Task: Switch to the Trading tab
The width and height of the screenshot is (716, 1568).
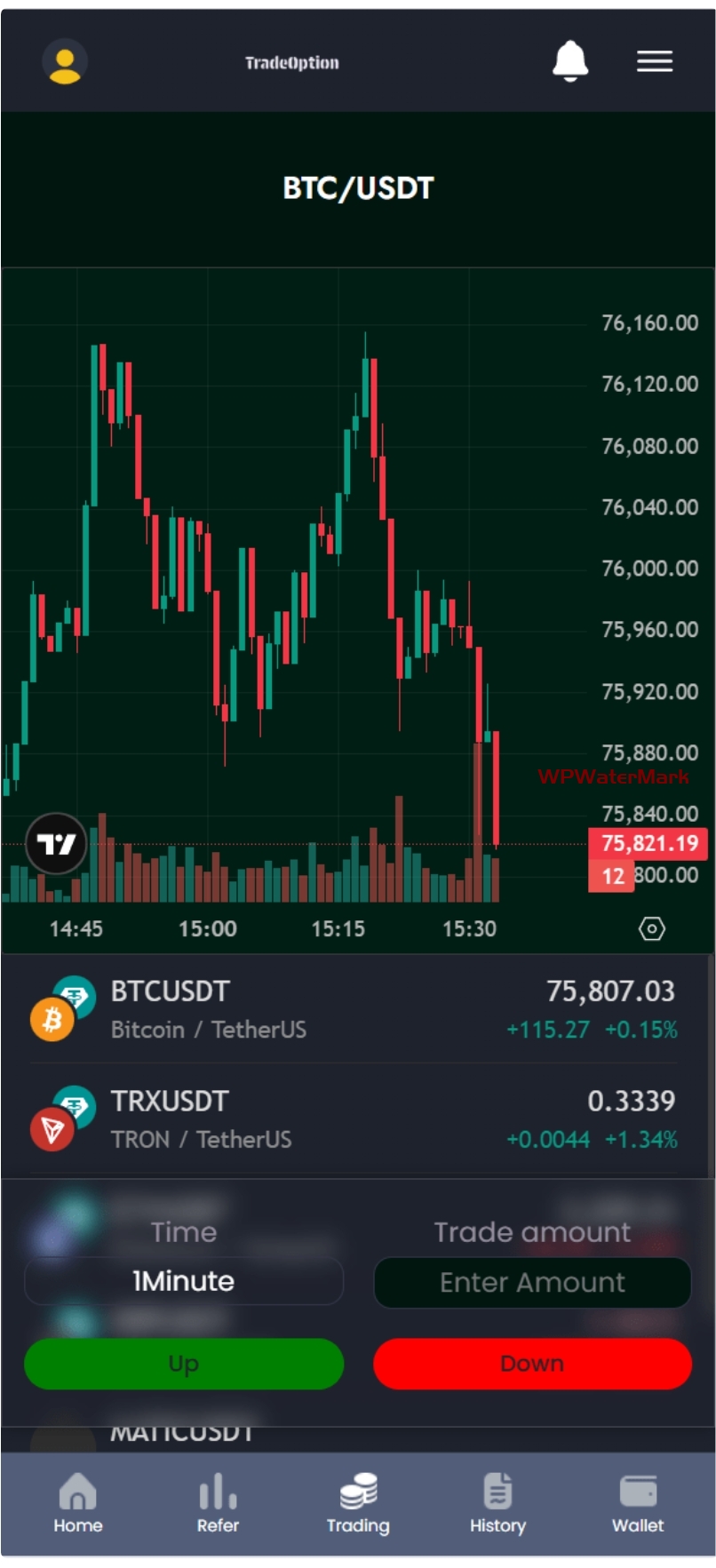Action: click(x=358, y=1503)
